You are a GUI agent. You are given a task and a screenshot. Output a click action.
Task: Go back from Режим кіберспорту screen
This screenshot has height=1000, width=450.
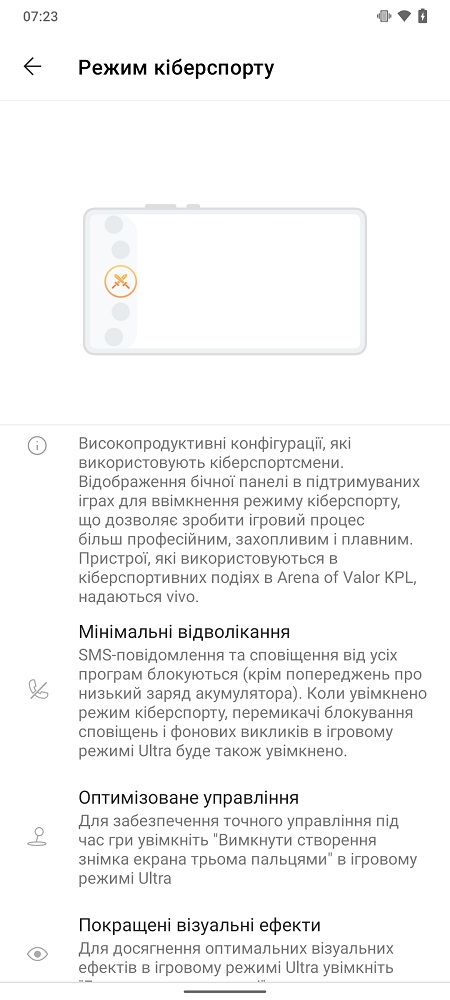[x=32, y=66]
